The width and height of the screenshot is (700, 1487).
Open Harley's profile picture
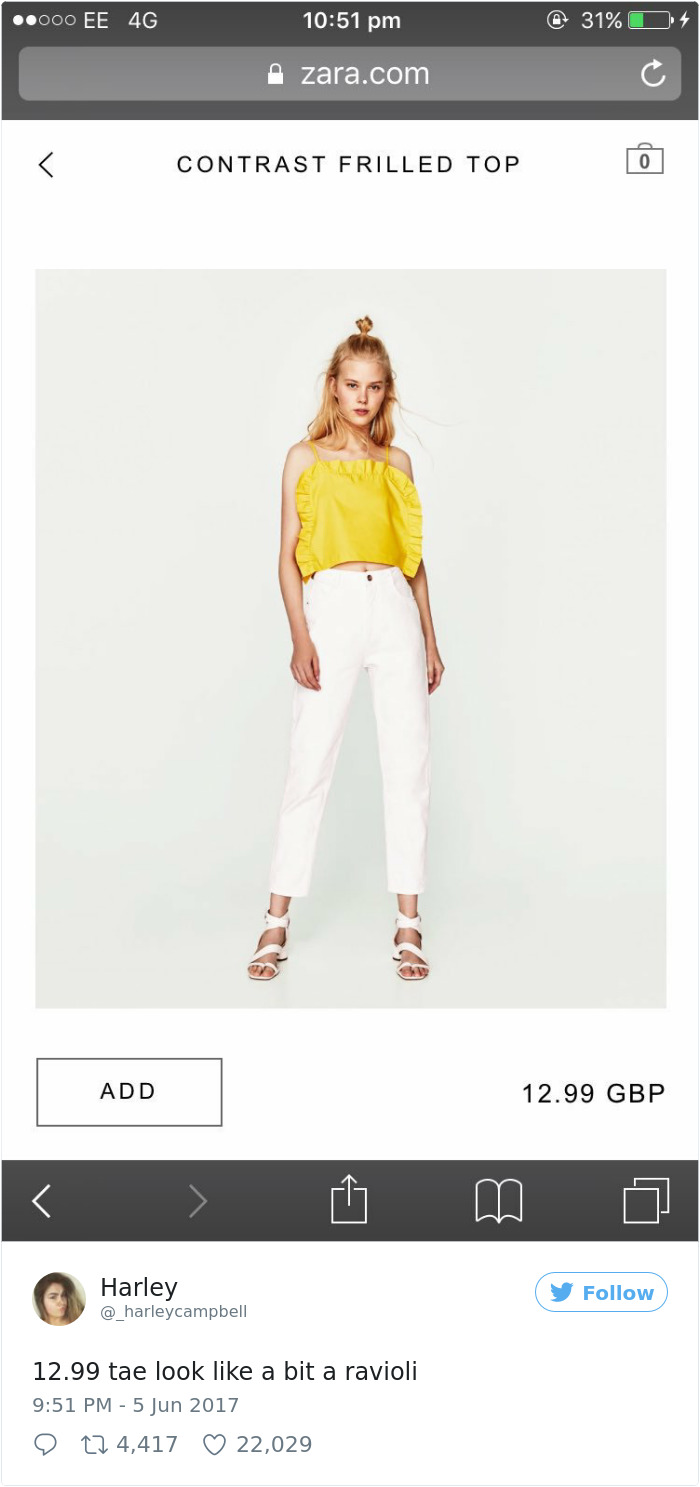tap(59, 1298)
